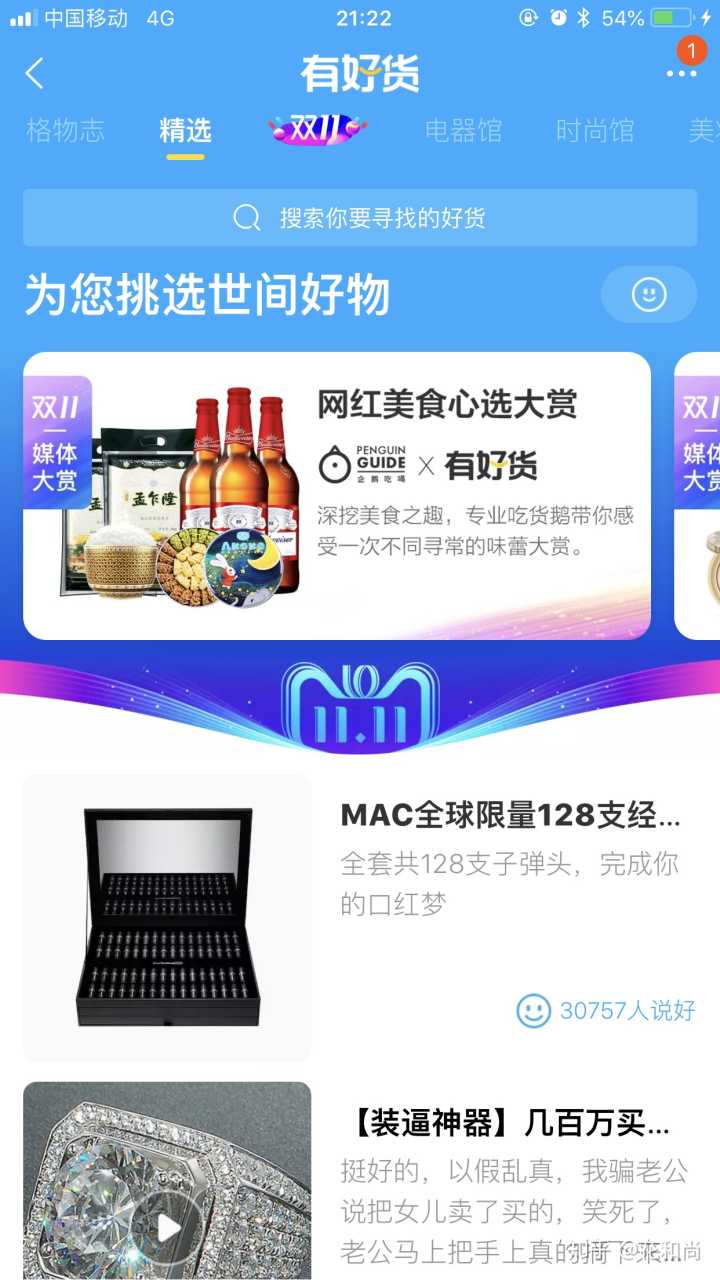Switch to the 格物志 tab
Viewport: 720px width, 1280px height.
pos(65,130)
